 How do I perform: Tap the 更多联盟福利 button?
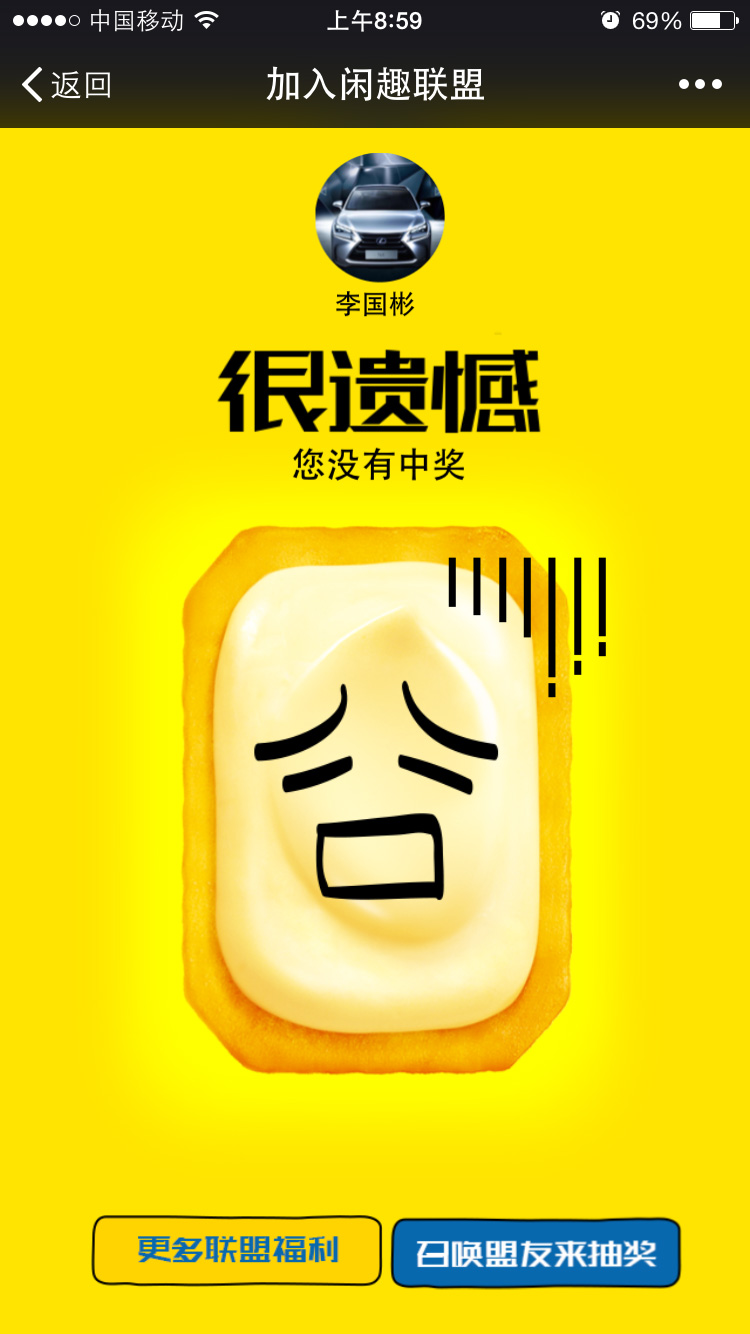pyautogui.click(x=237, y=1250)
